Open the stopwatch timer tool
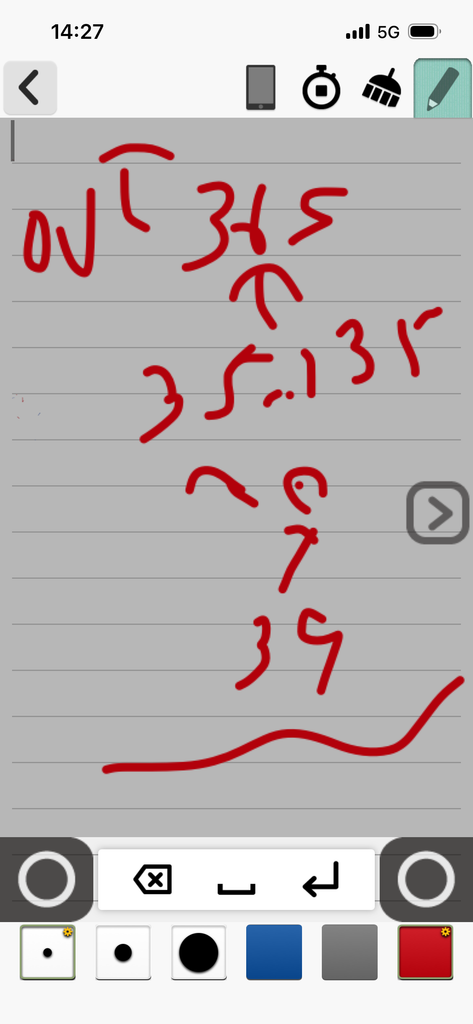 [321, 87]
